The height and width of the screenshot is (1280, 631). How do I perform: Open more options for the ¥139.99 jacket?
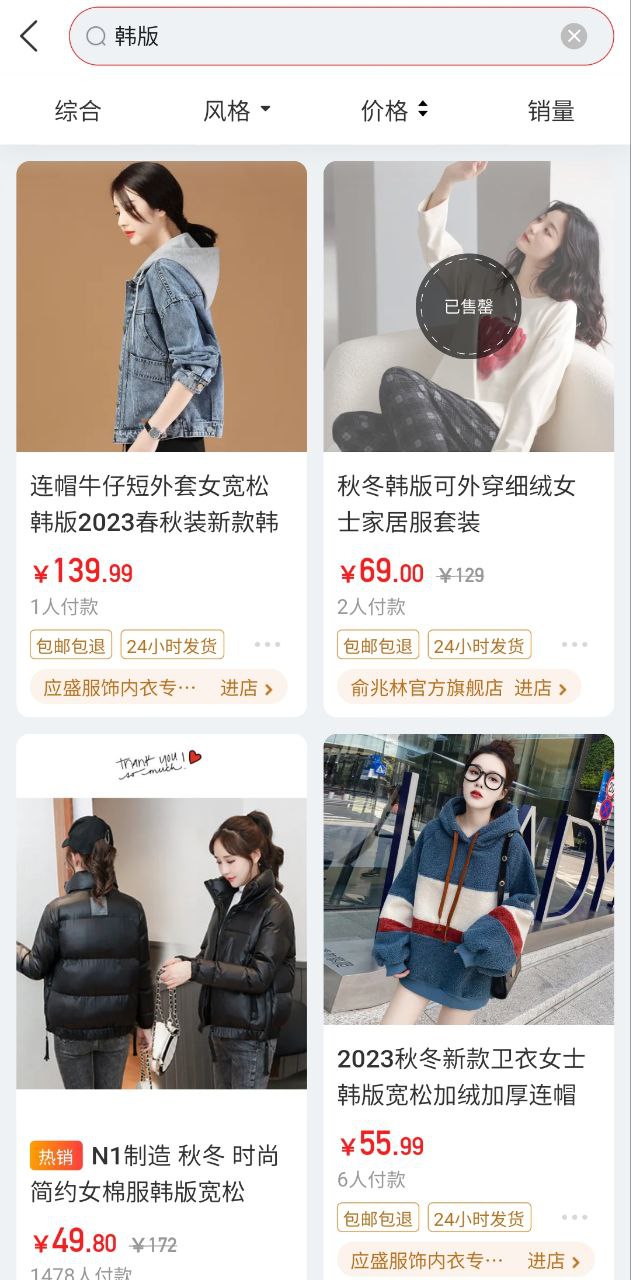[x=267, y=645]
